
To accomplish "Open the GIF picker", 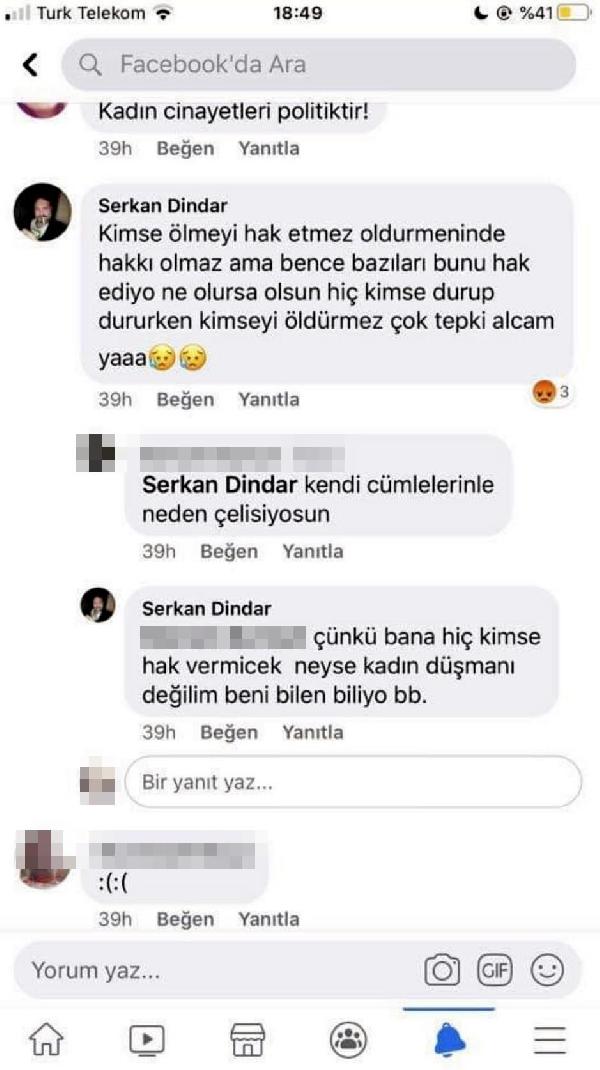I will pos(495,970).
